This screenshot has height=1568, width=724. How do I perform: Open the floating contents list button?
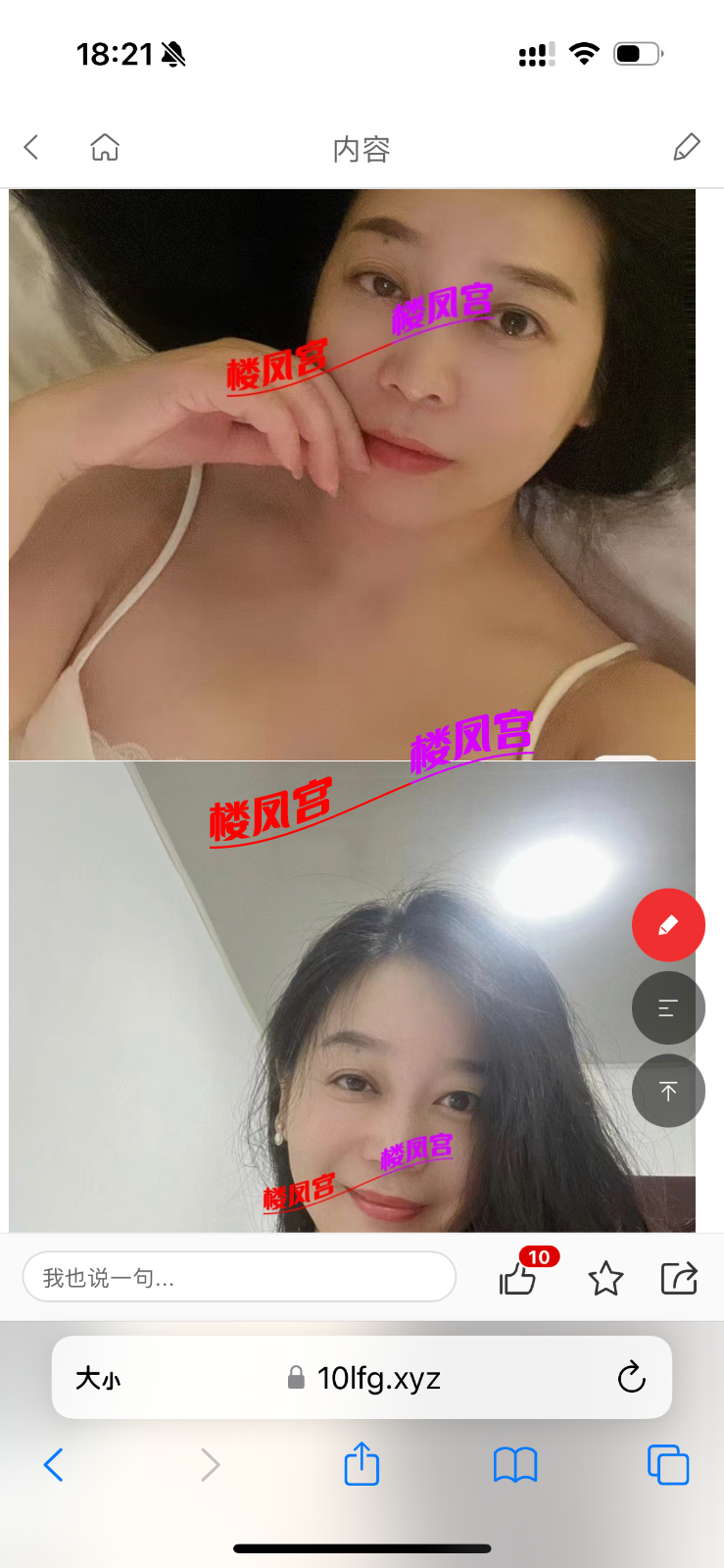click(668, 1008)
